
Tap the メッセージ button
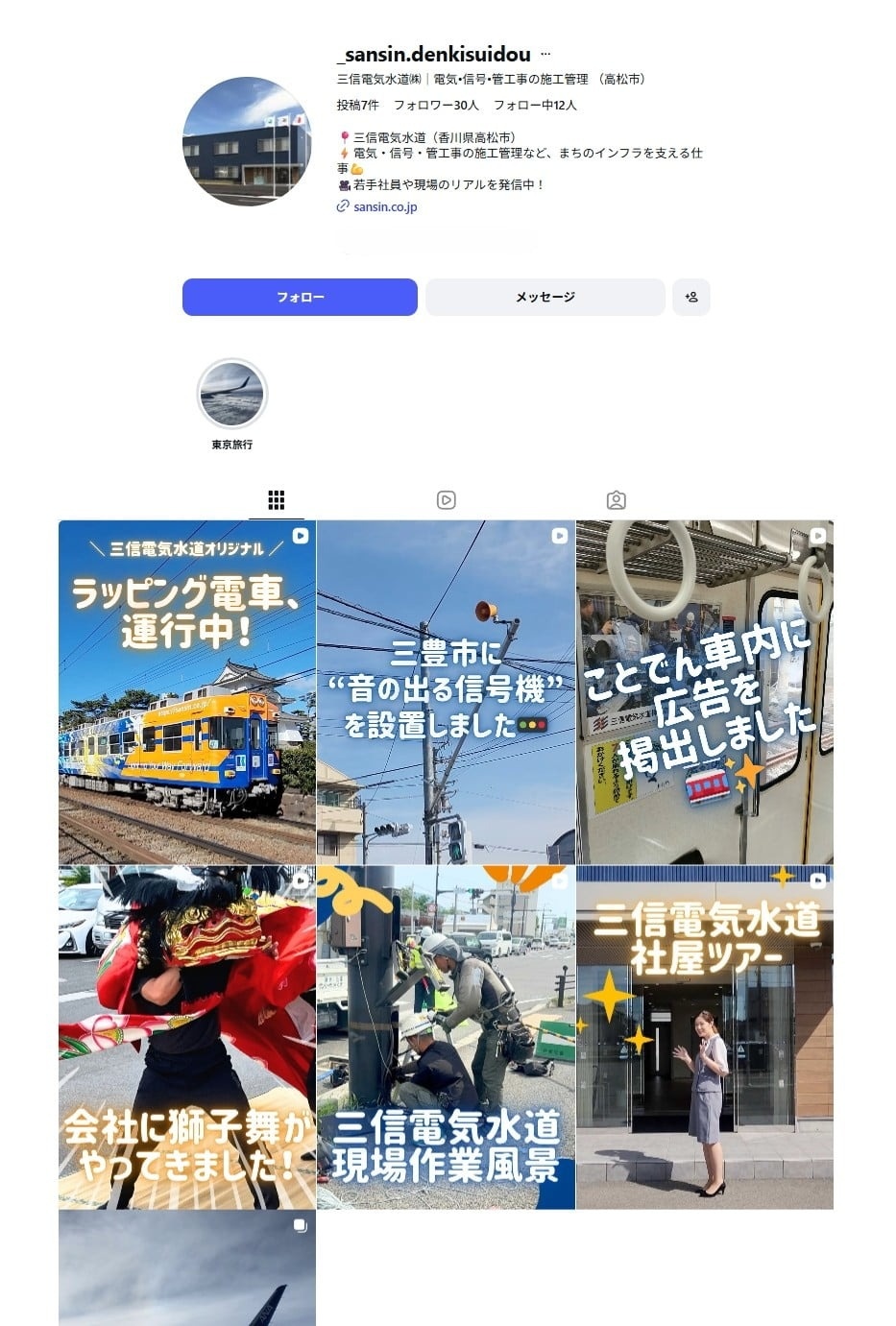(x=545, y=298)
